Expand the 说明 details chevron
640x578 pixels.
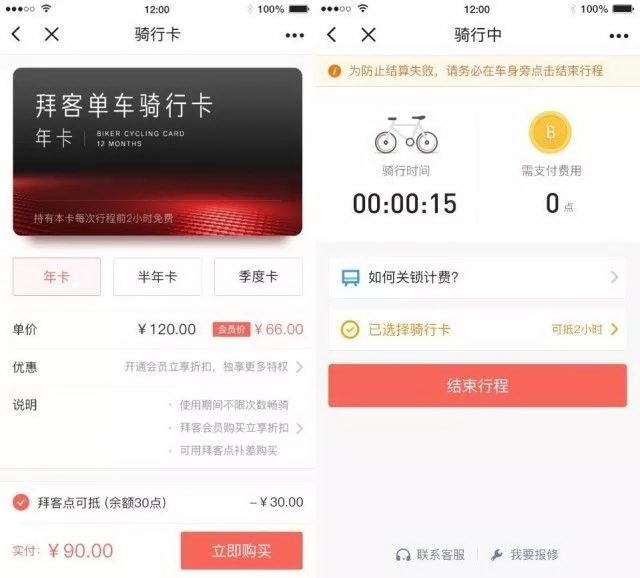[x=299, y=428]
